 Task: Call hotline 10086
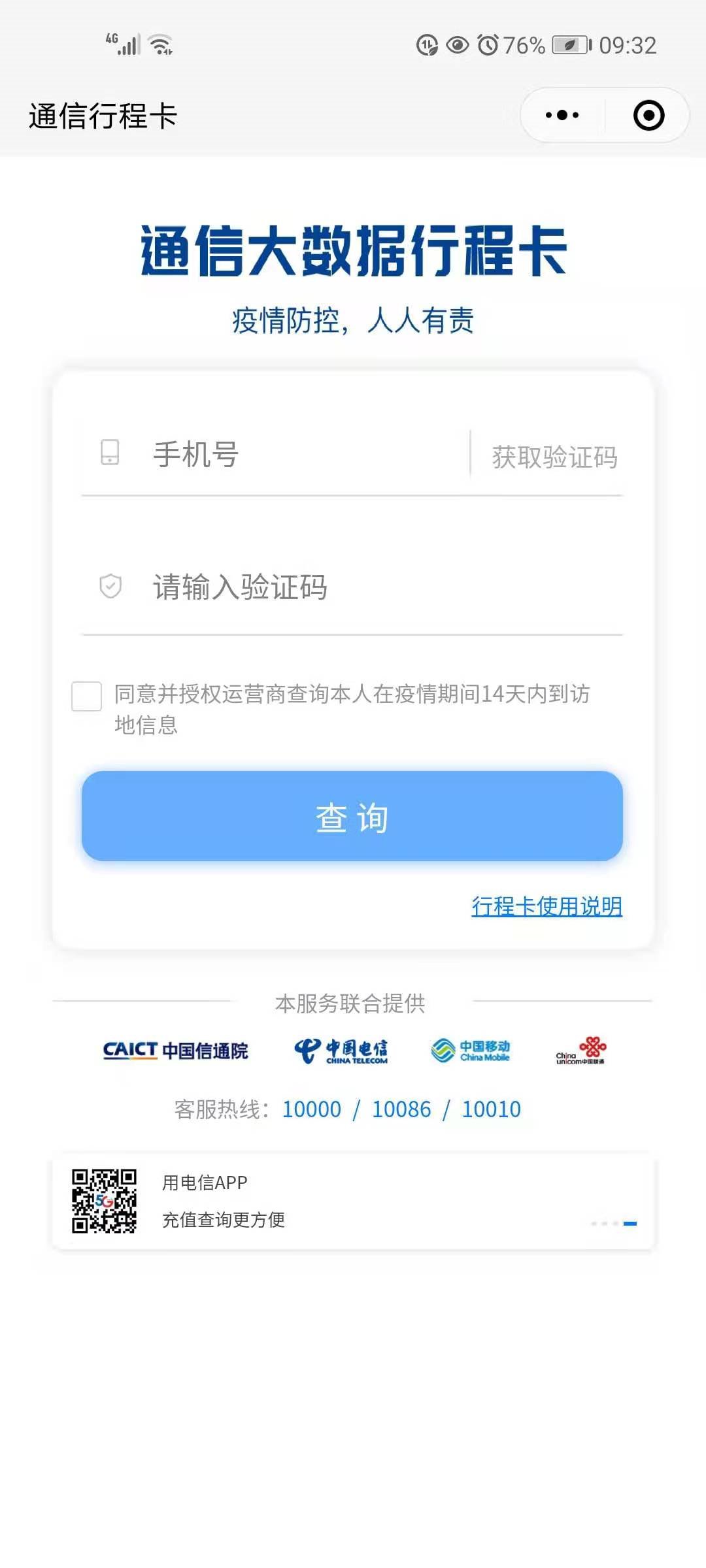coord(401,1109)
